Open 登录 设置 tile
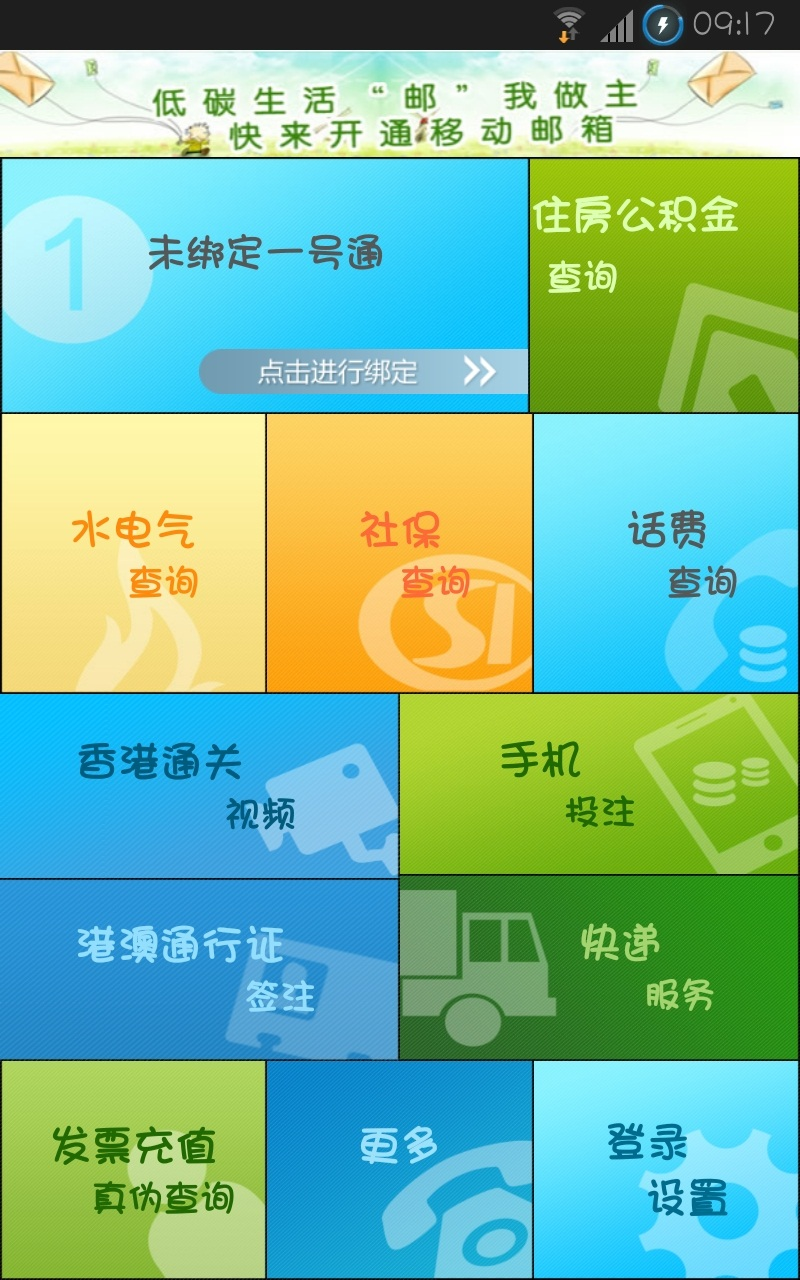 tap(666, 1169)
